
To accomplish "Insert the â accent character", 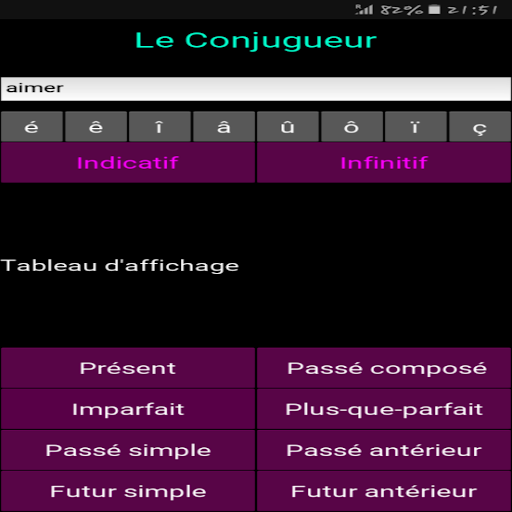I will (224, 127).
